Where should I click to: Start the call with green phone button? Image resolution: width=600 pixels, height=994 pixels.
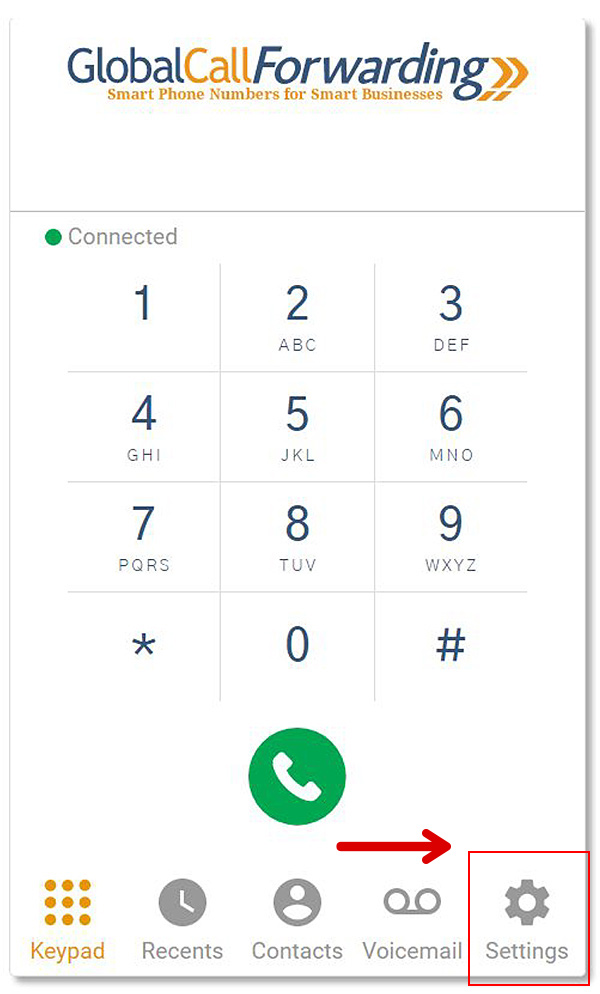coord(297,776)
